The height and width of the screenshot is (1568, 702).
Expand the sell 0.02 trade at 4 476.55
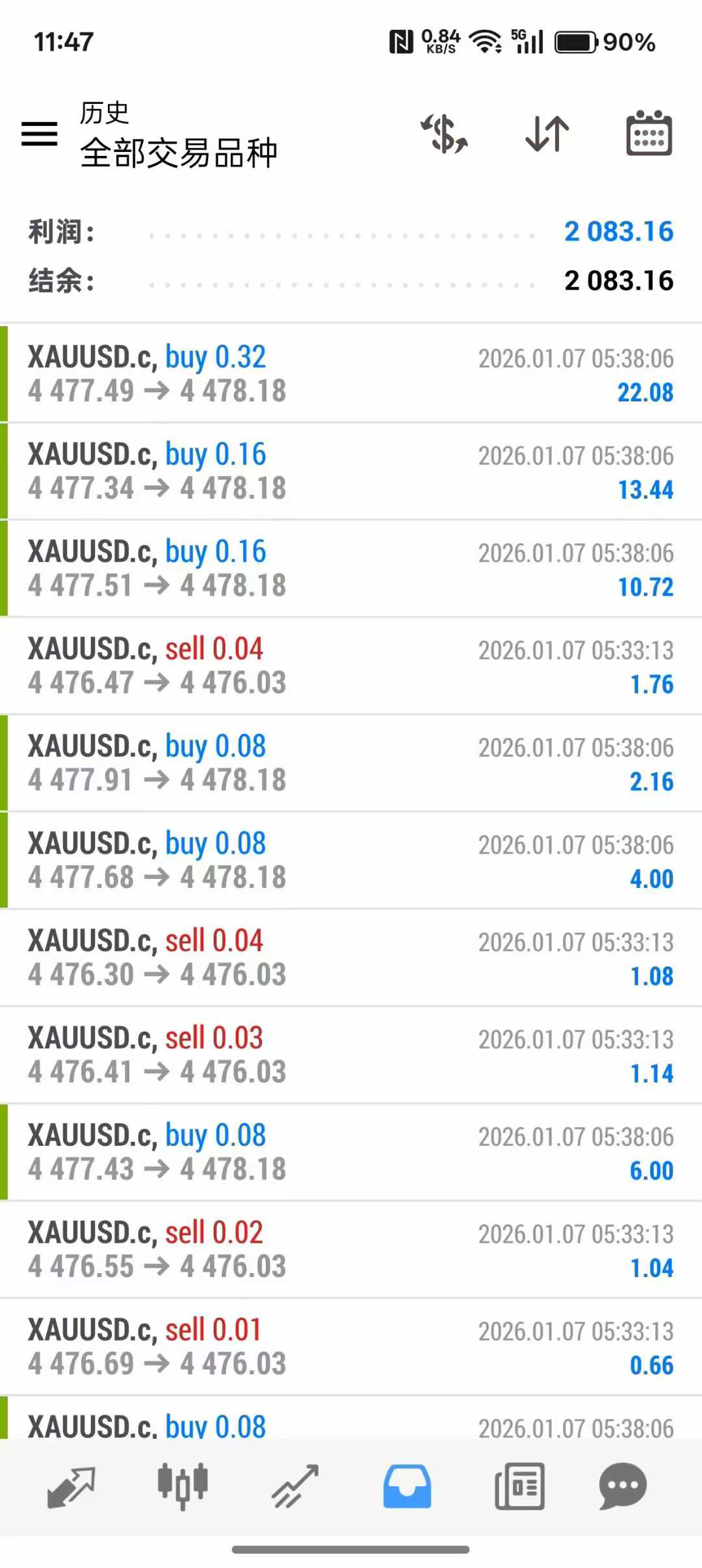(351, 1250)
